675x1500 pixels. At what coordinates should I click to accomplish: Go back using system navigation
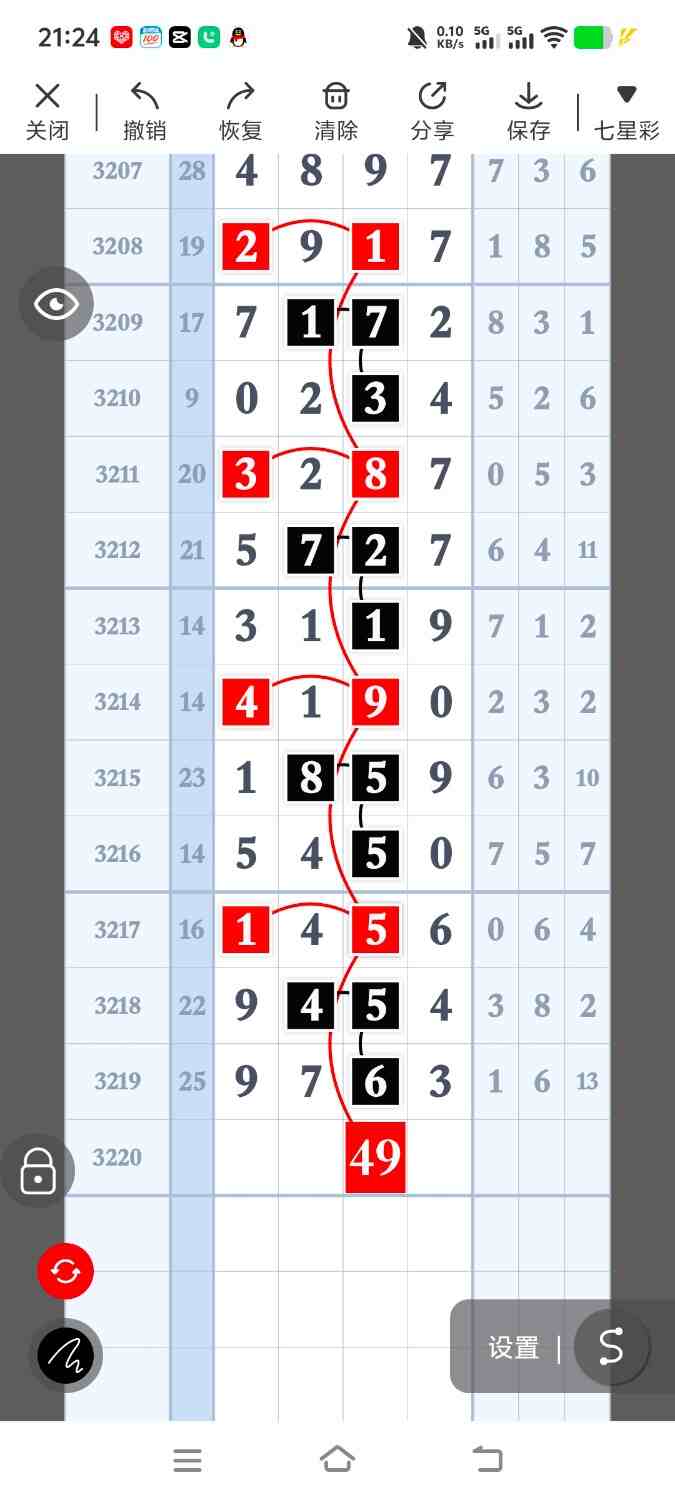[x=487, y=1460]
